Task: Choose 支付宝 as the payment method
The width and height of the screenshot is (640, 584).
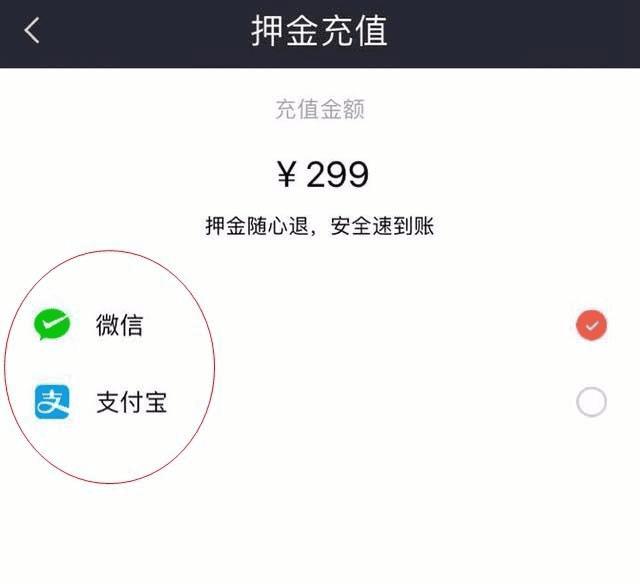Action: click(591, 402)
